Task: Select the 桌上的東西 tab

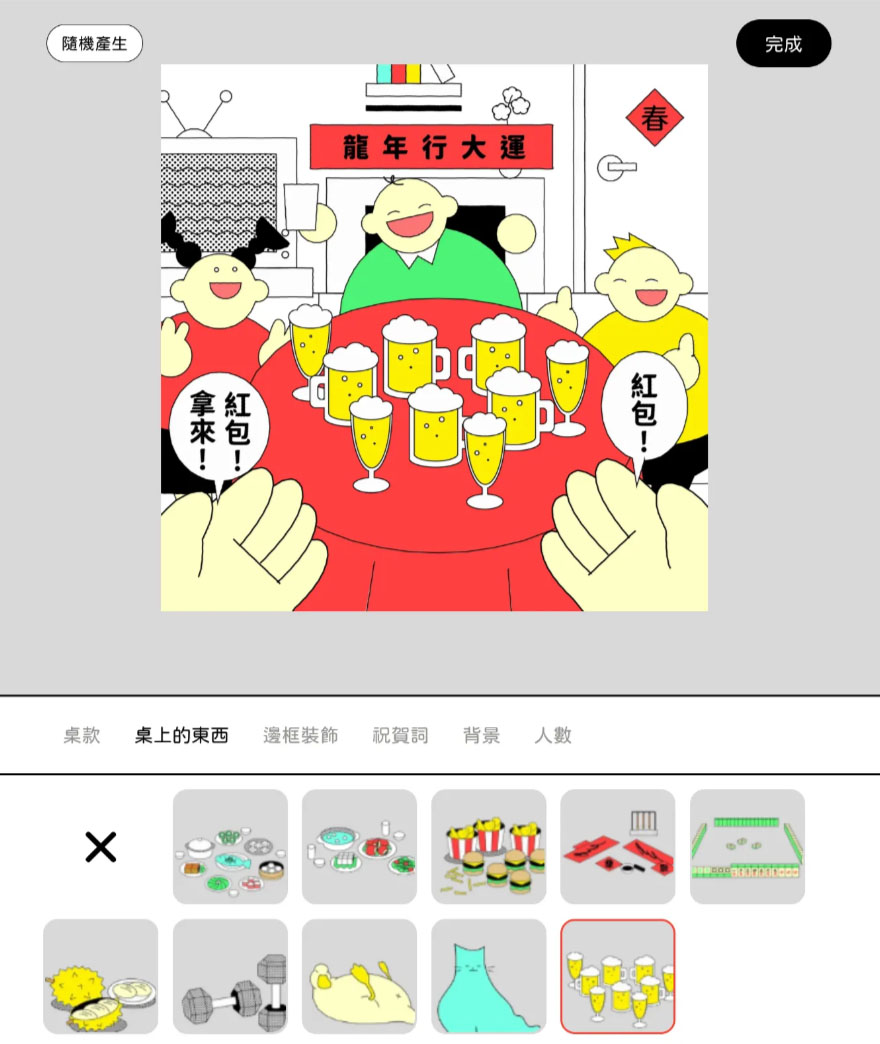Action: [181, 736]
